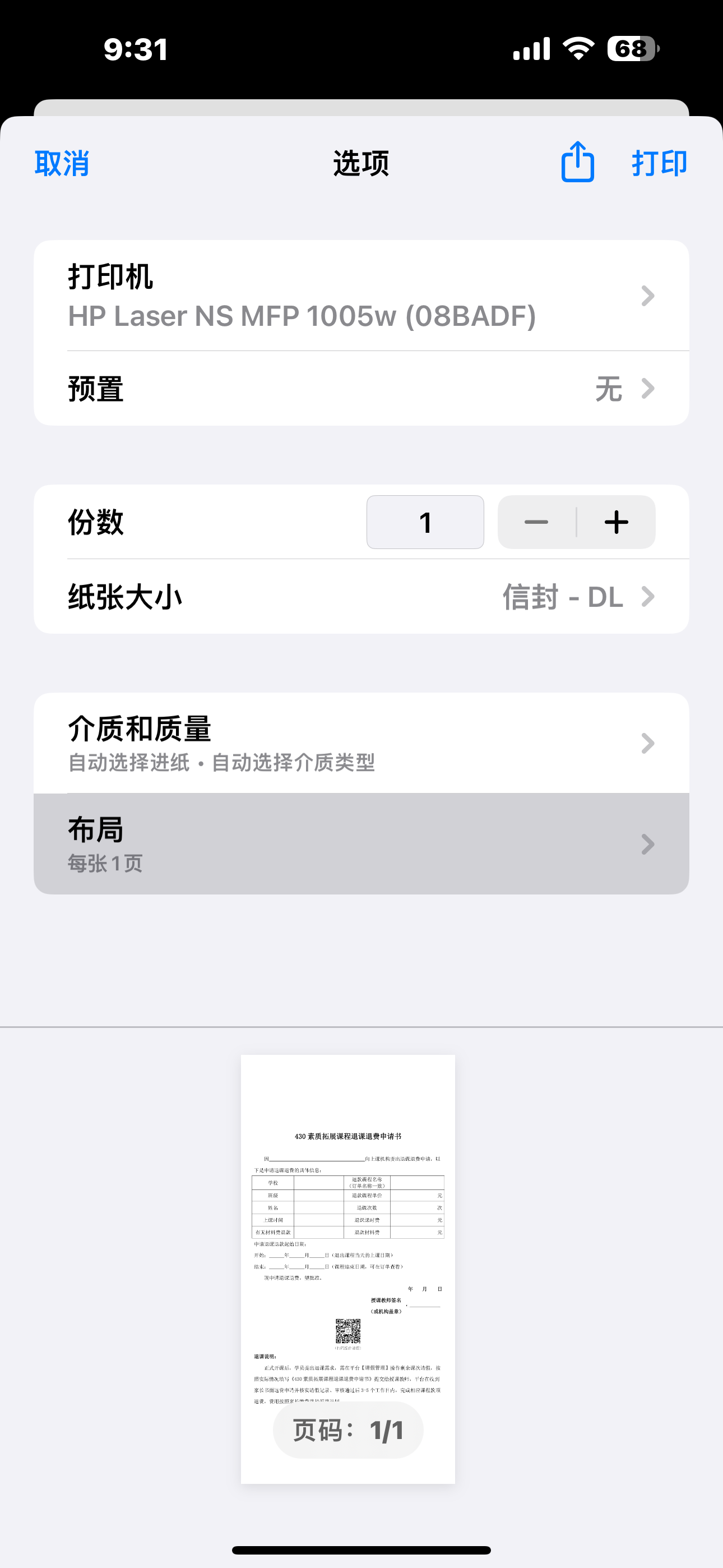Open 介质和质量 settings

pos(361,743)
